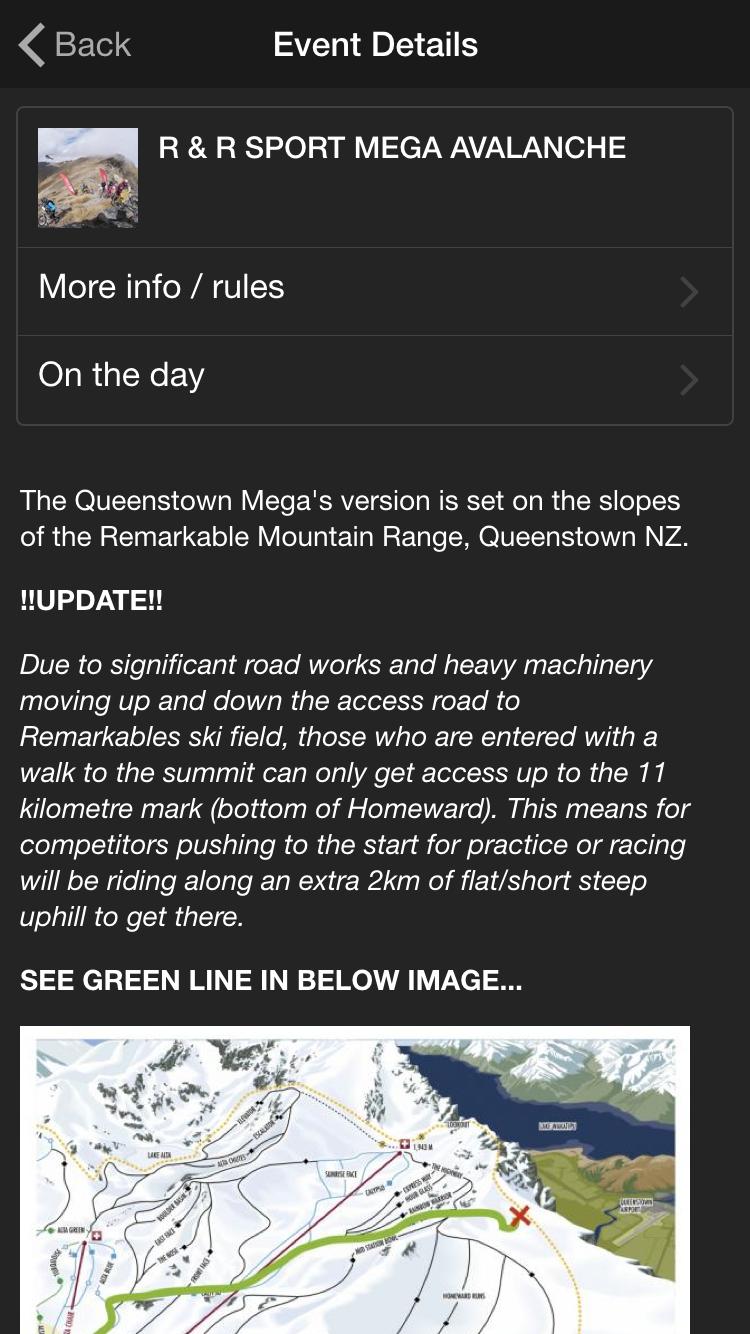The image size is (750, 1334).
Task: Tap Lake Wakatipu on the trail map
Action: [x=556, y=1124]
